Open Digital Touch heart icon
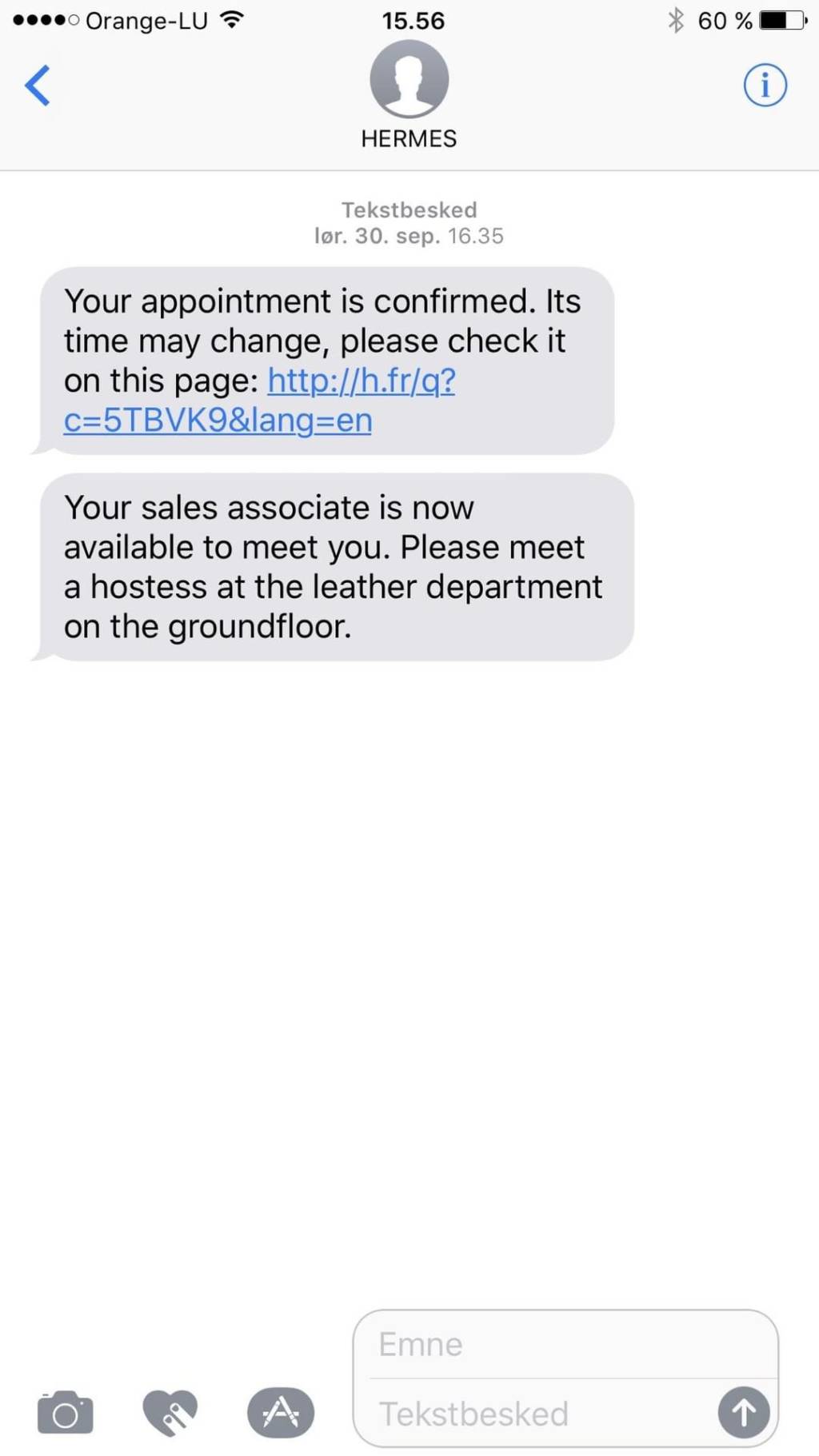 point(170,1413)
